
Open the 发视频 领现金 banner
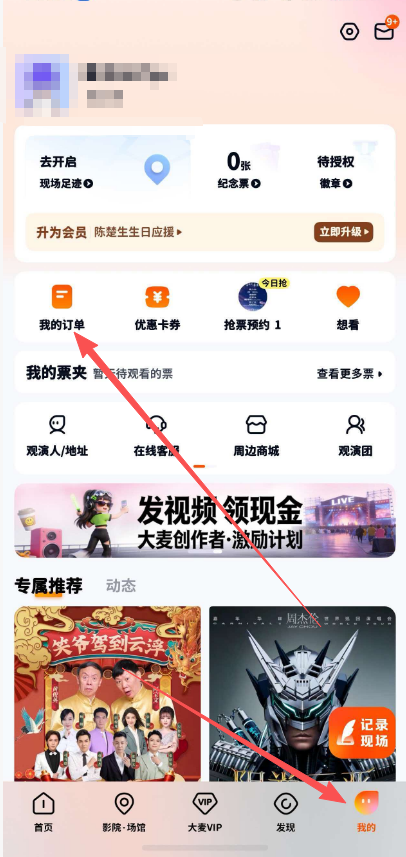coord(204,520)
